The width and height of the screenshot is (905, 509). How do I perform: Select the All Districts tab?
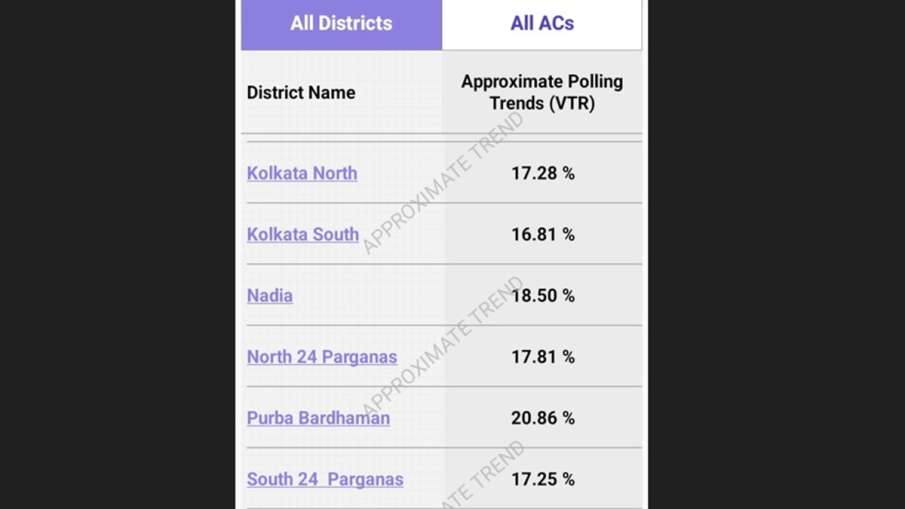point(341,23)
